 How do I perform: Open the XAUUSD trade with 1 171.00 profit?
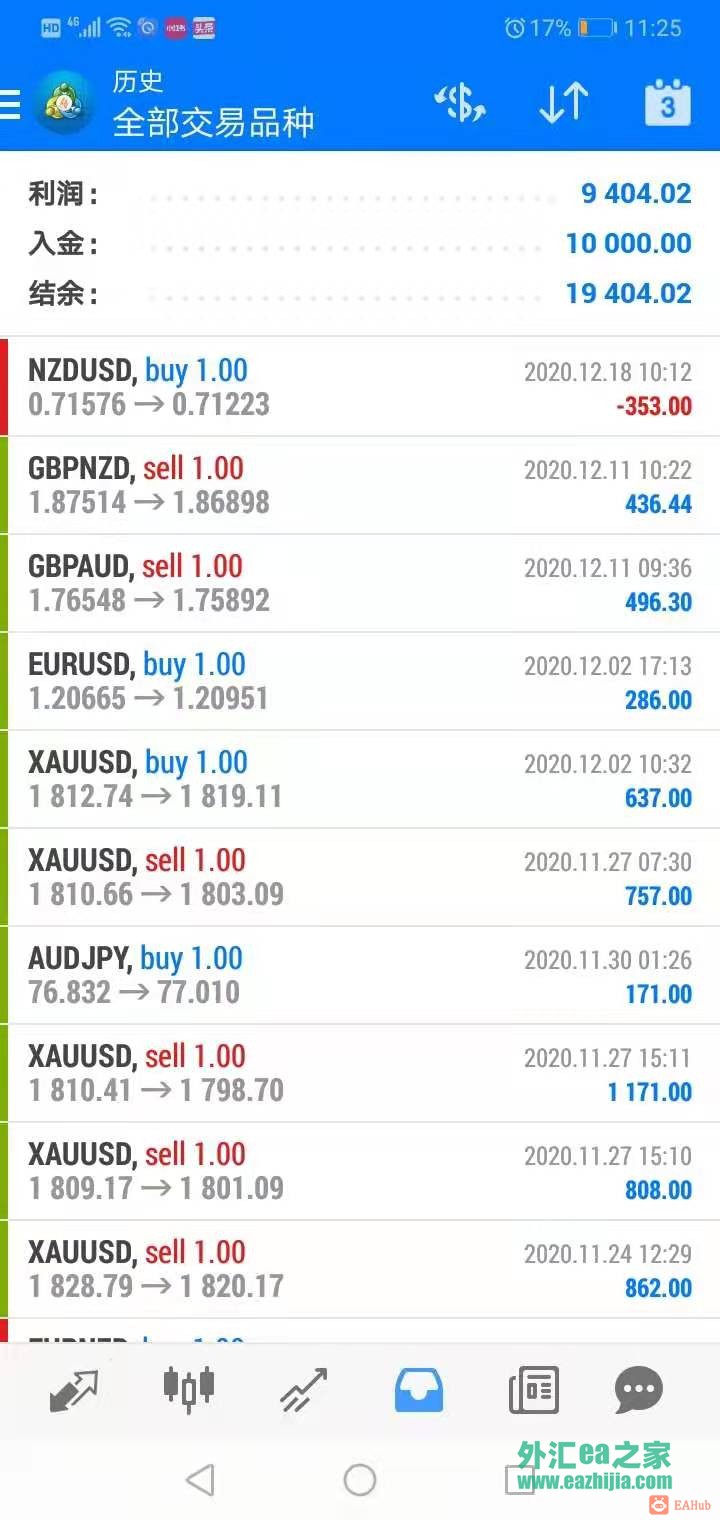tap(360, 1073)
